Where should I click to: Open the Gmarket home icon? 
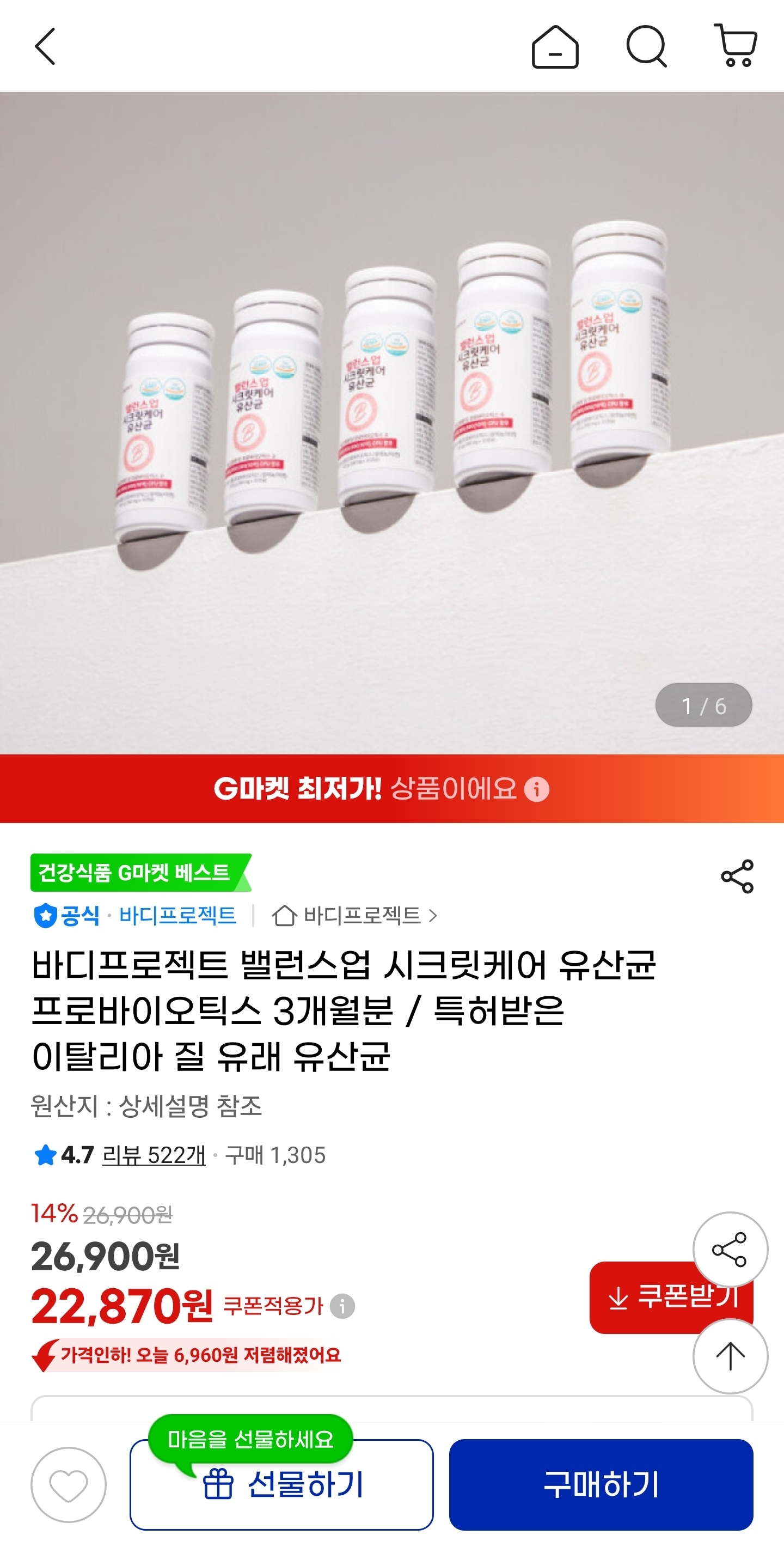(555, 47)
